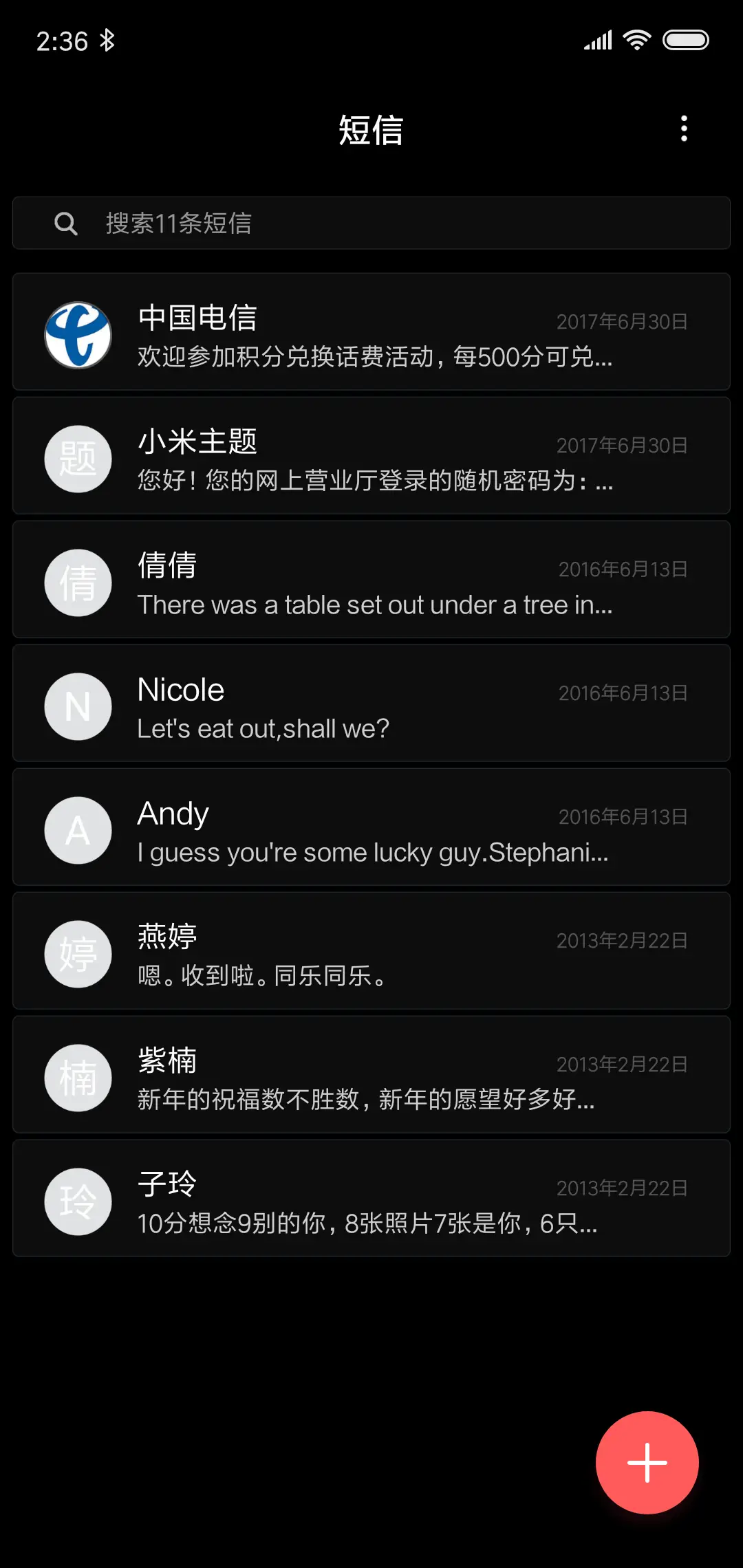
Task: Tap Nicole's letter N avatar
Action: tap(78, 706)
